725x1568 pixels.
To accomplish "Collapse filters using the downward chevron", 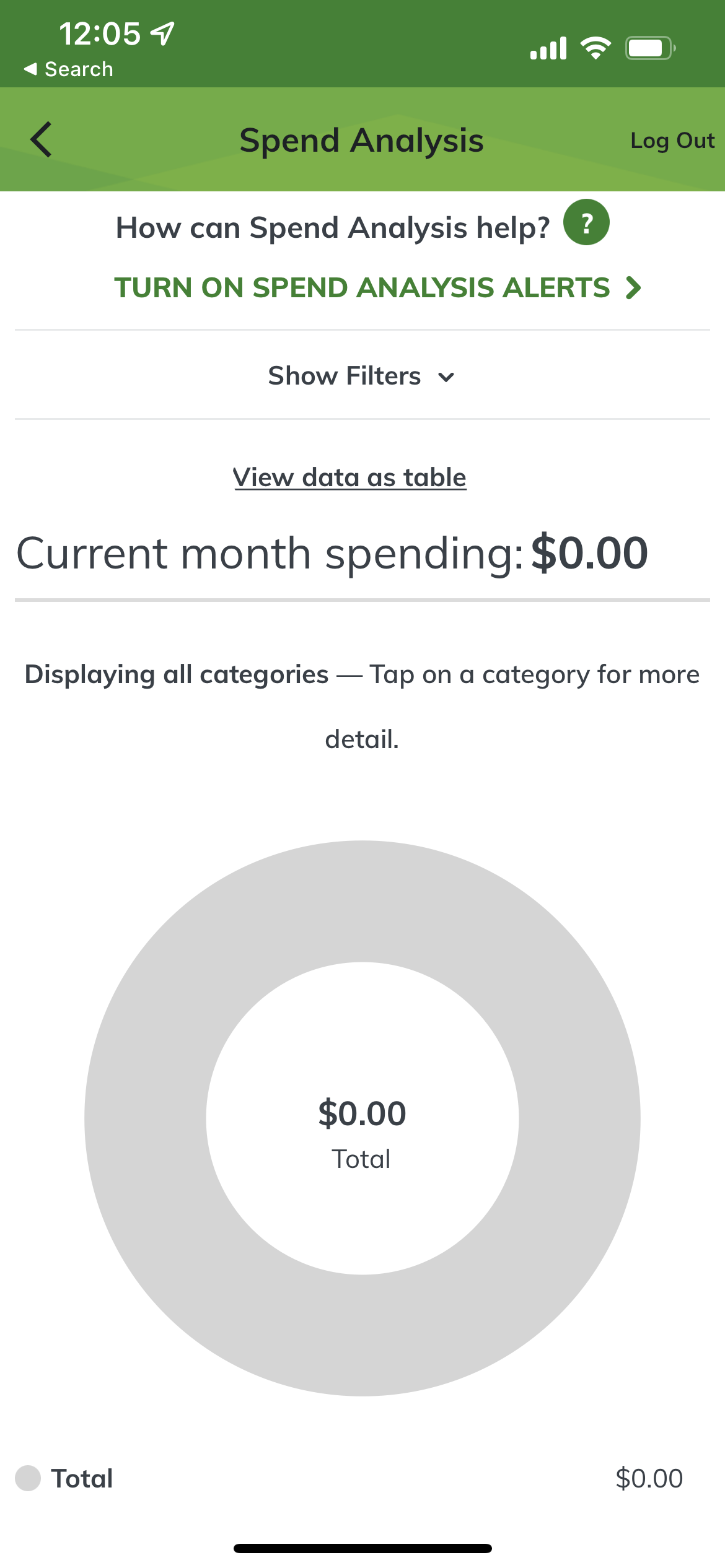I will 447,377.
